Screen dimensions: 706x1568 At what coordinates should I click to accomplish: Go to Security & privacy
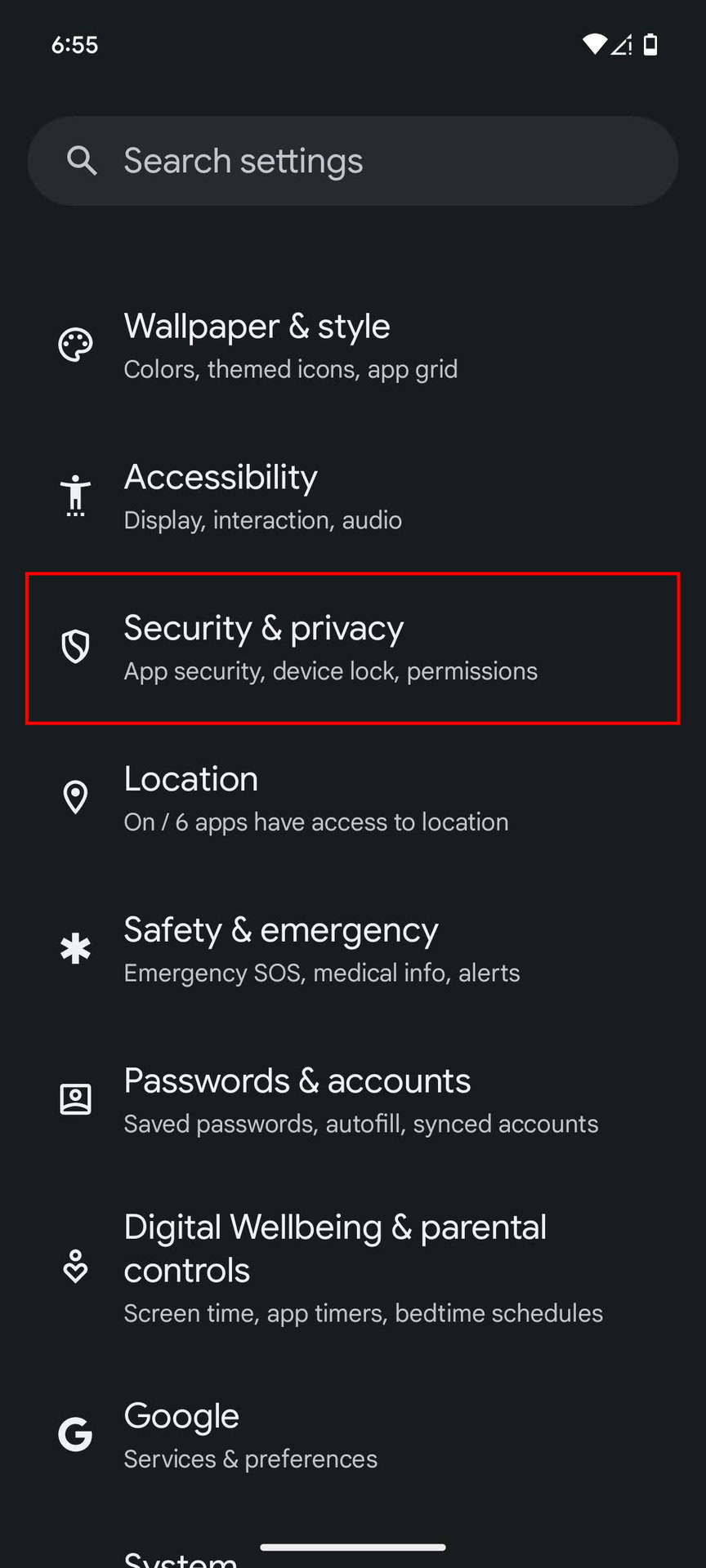[353, 648]
